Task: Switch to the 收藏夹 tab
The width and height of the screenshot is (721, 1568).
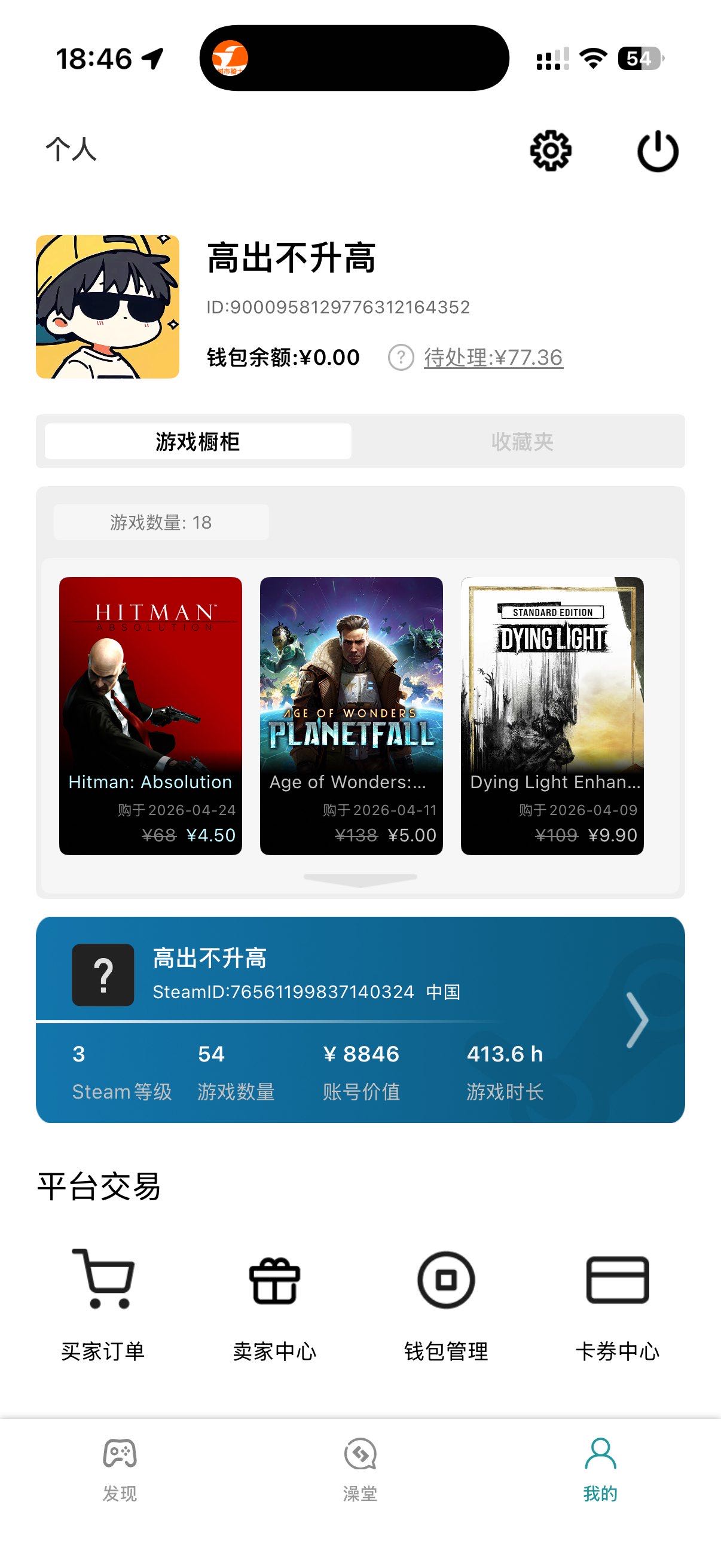Action: pos(522,441)
